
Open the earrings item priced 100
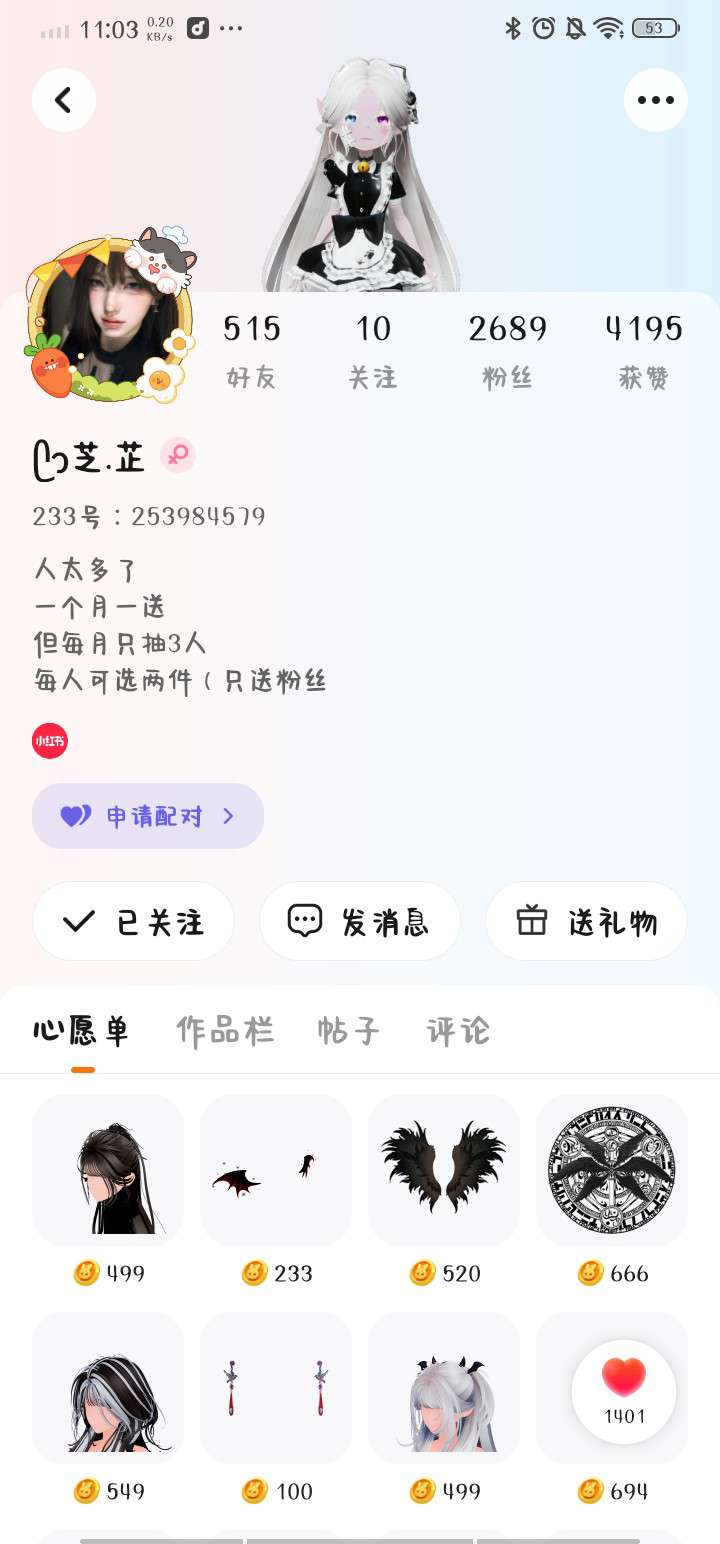(276, 1387)
